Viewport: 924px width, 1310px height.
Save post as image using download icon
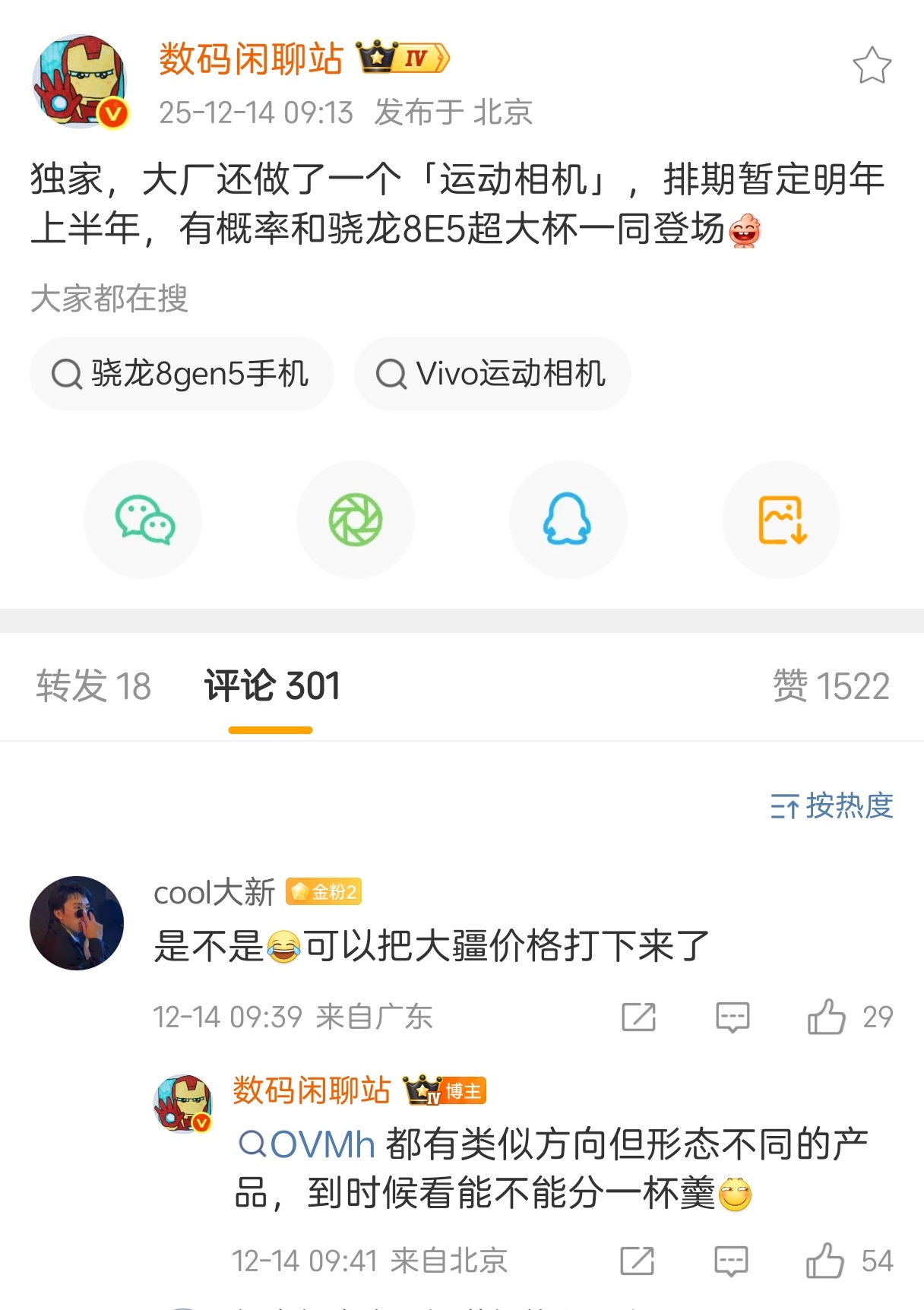tap(780, 520)
